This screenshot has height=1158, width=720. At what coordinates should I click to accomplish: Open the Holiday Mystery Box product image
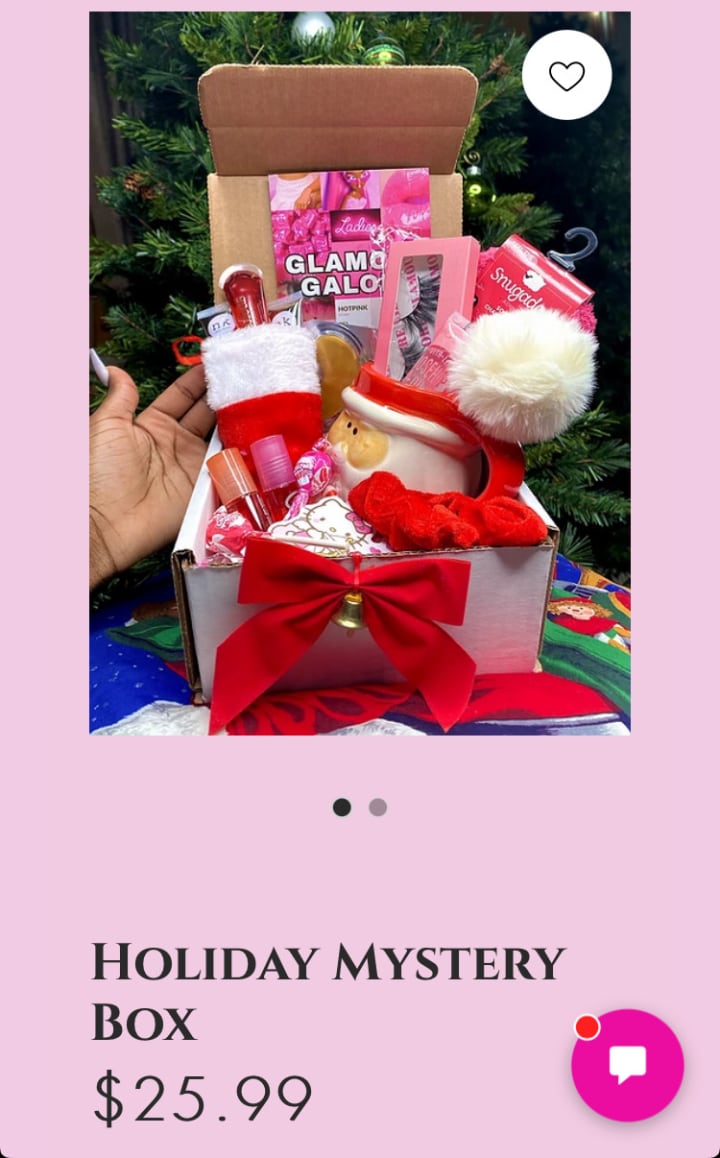pyautogui.click(x=359, y=400)
